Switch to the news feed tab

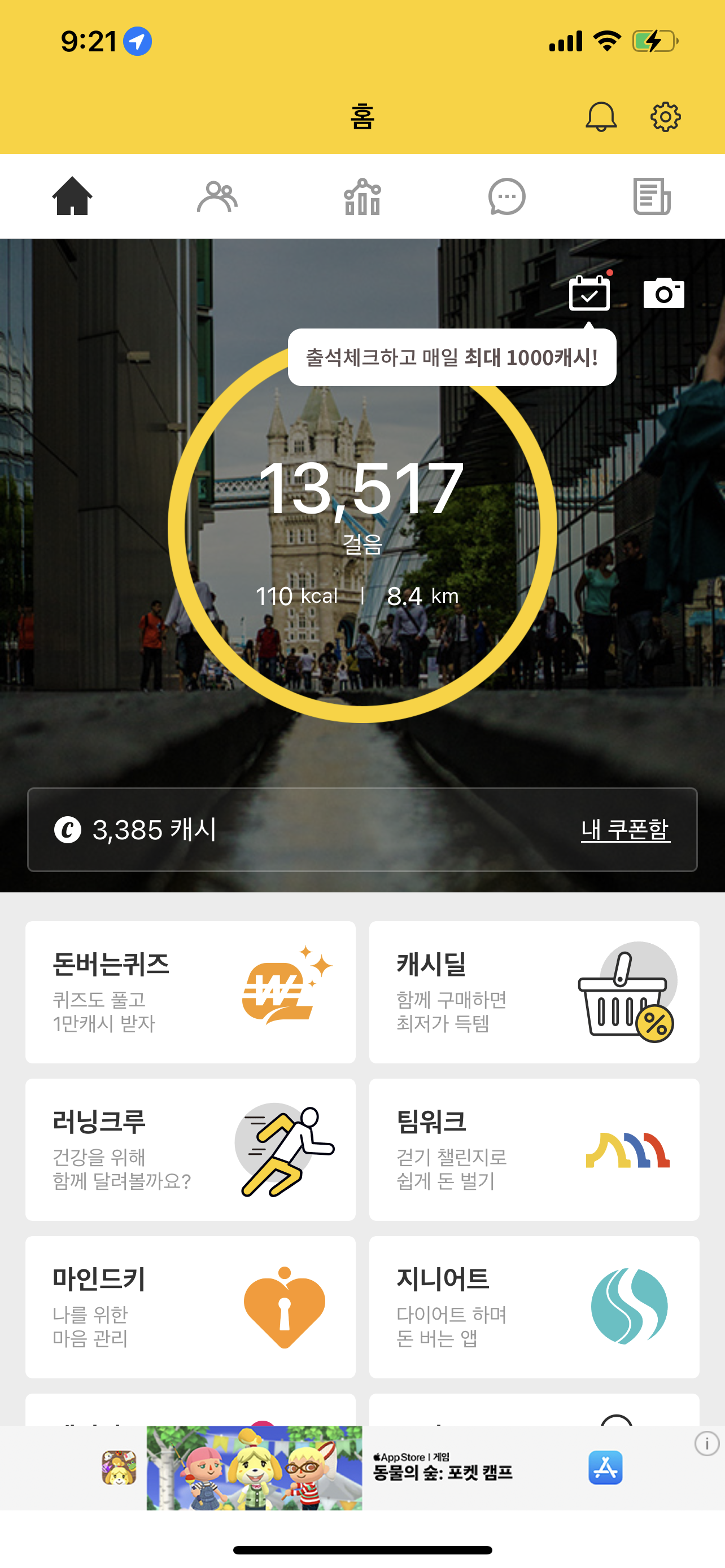coord(652,196)
